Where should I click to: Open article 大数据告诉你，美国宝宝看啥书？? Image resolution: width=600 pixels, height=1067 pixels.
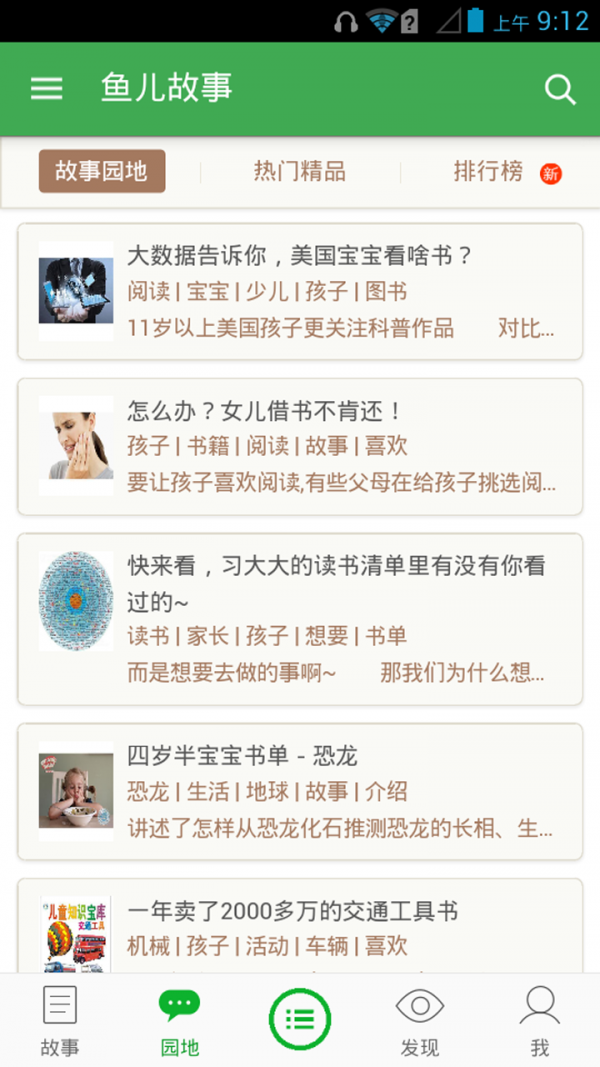pos(300,291)
